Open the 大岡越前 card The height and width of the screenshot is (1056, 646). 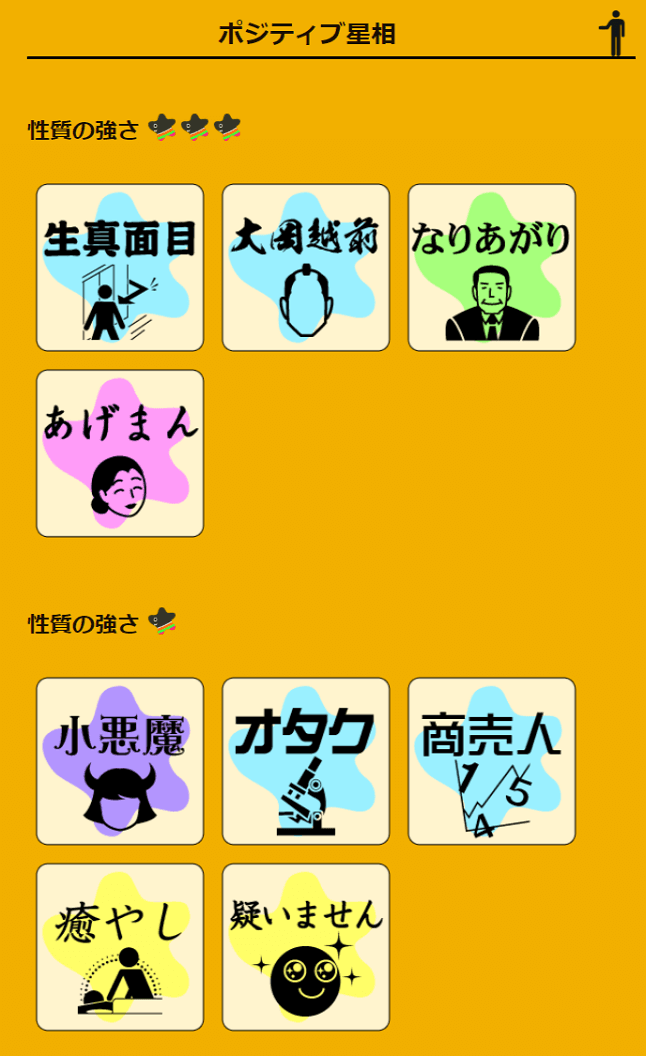tap(306, 267)
